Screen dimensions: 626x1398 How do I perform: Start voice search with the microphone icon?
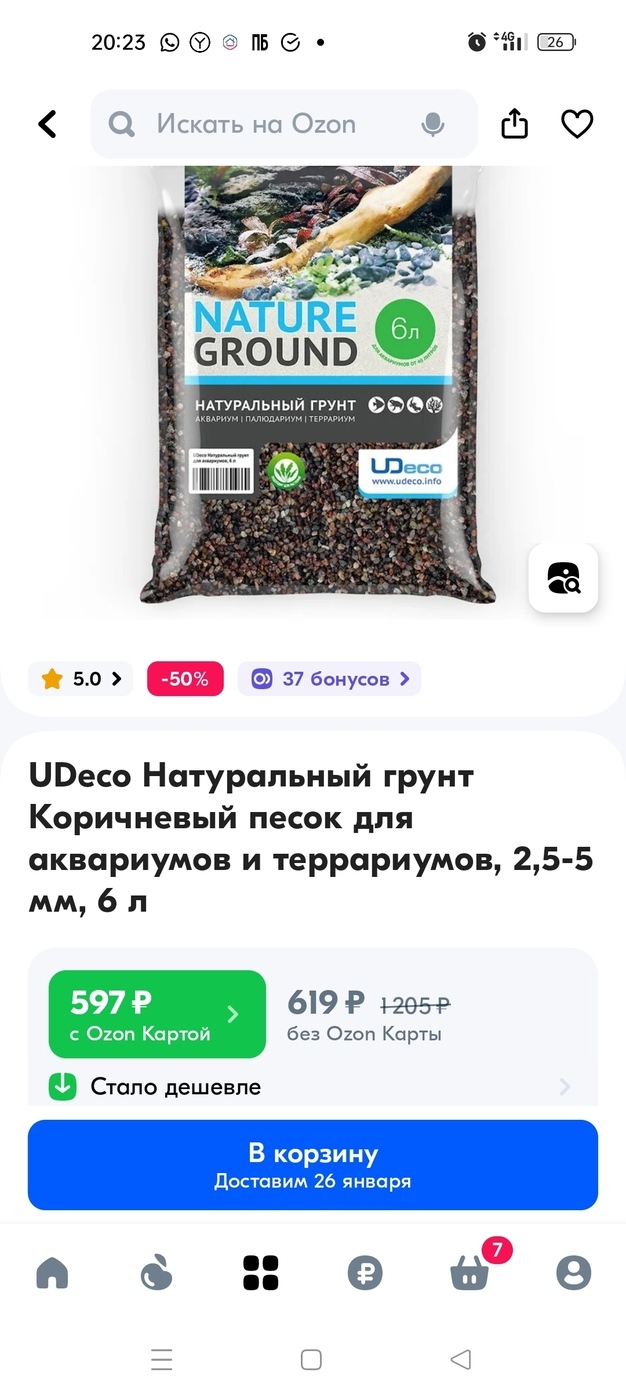coord(433,124)
